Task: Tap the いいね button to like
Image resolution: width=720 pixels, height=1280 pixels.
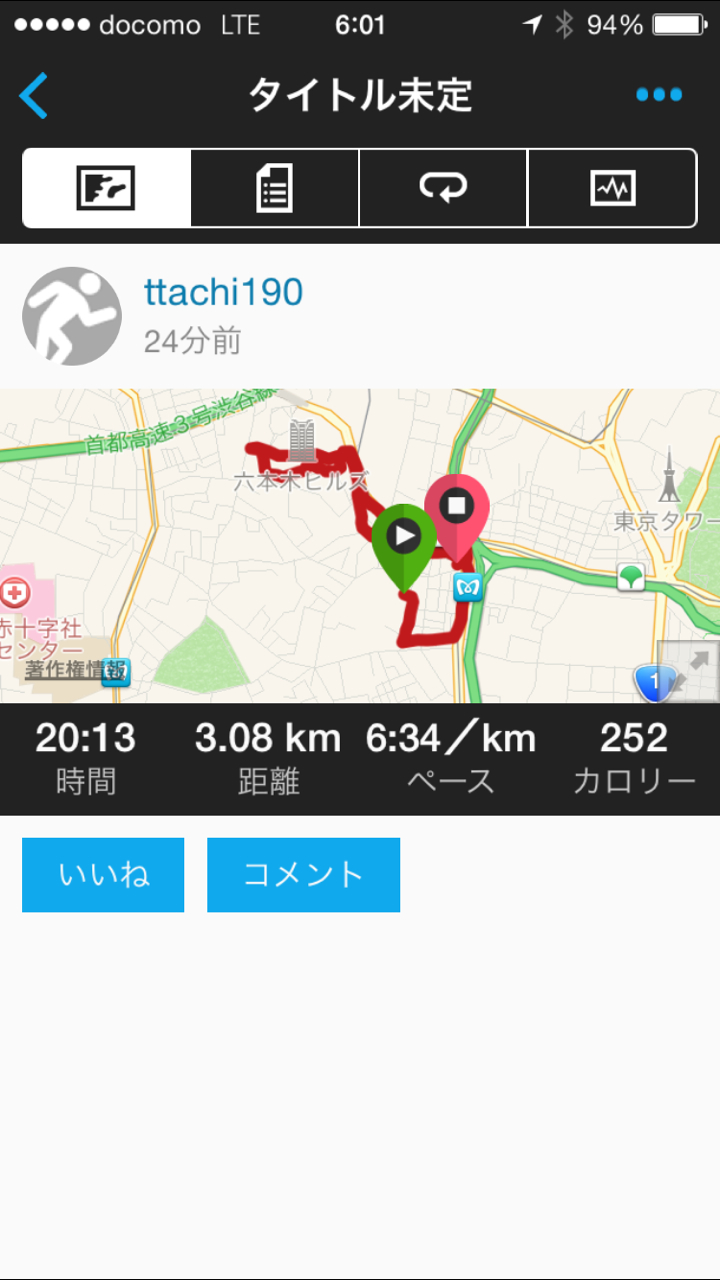Action: click(x=103, y=875)
